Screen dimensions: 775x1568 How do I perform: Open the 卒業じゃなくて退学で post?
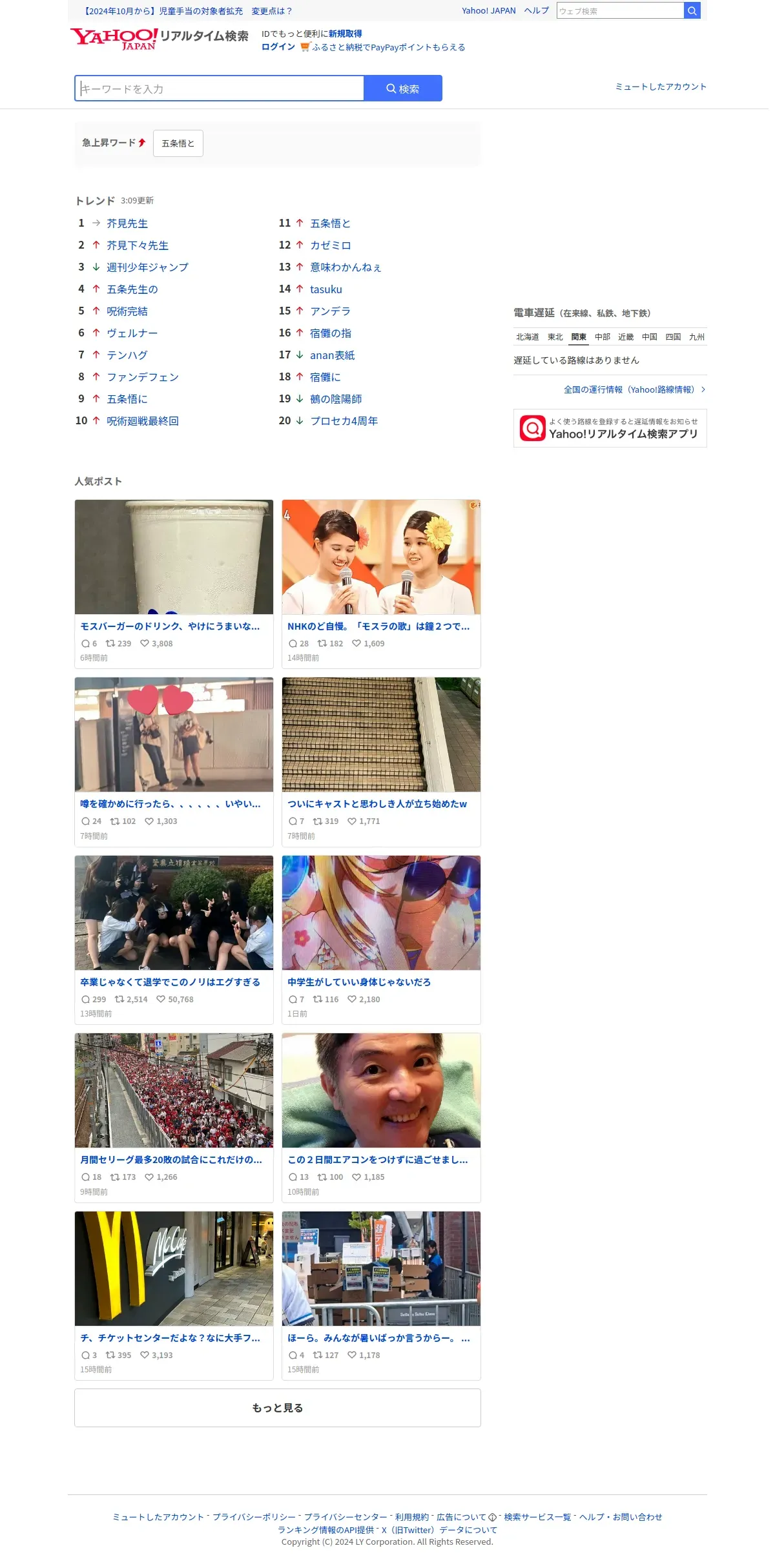click(170, 982)
